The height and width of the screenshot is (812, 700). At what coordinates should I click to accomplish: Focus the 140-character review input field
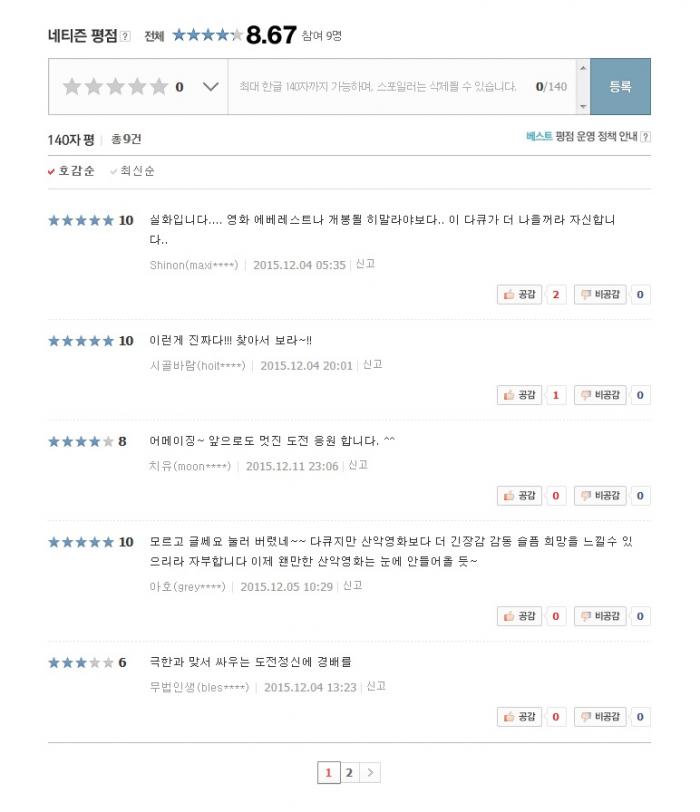[380, 87]
